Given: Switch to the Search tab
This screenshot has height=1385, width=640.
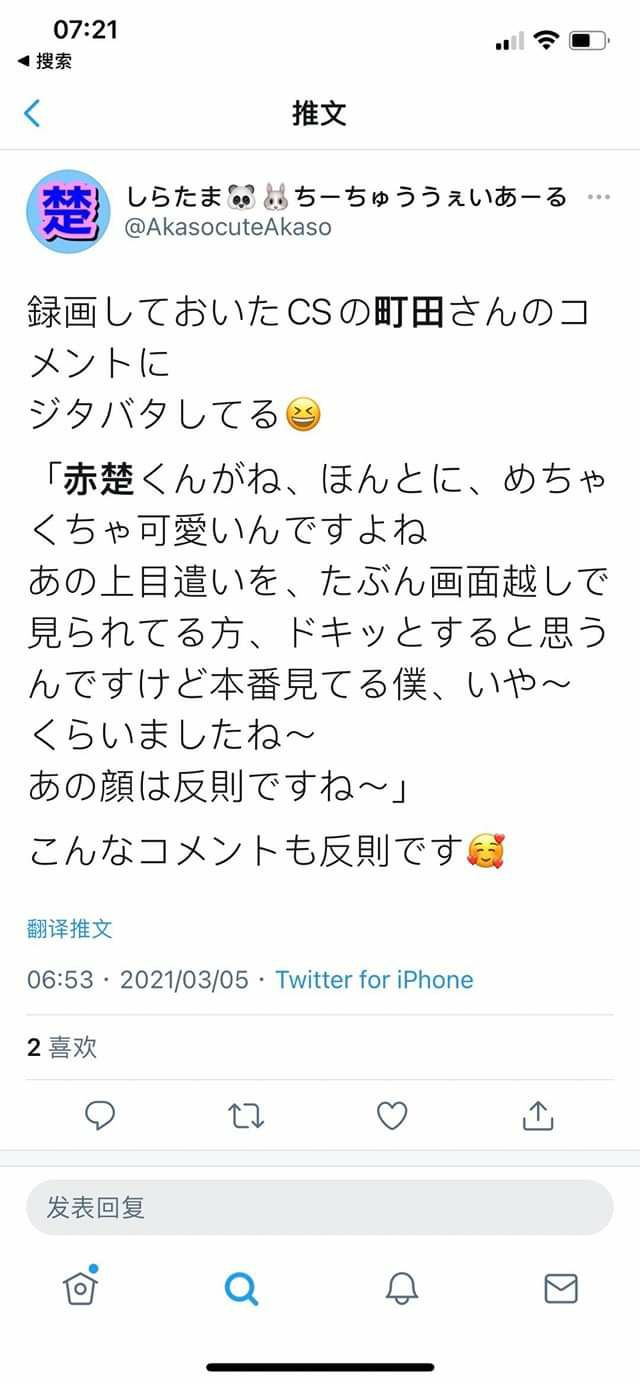Looking at the screenshot, I should tap(241, 1288).
